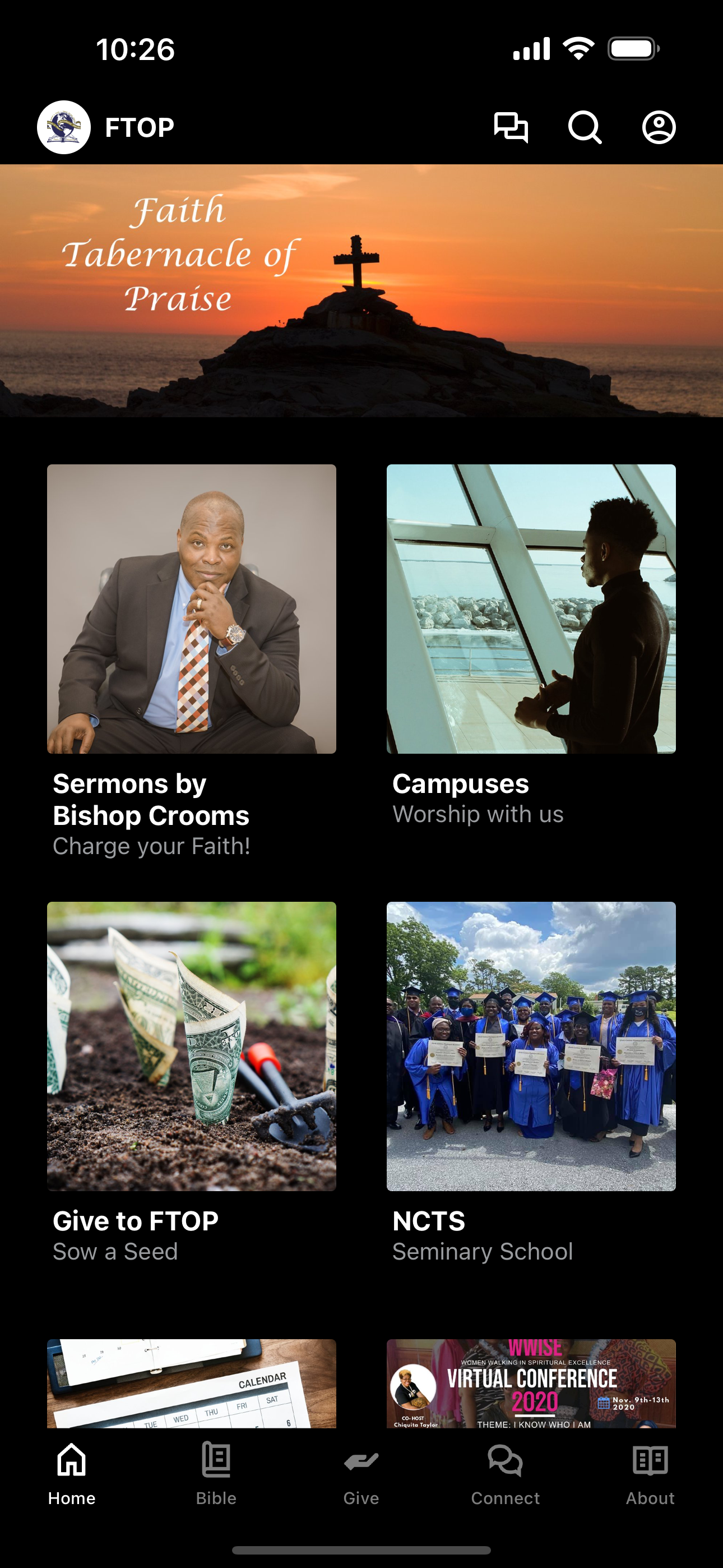This screenshot has height=1568, width=723.
Task: Tap the 'Charge your Faith!' sermon link
Action: (x=153, y=846)
